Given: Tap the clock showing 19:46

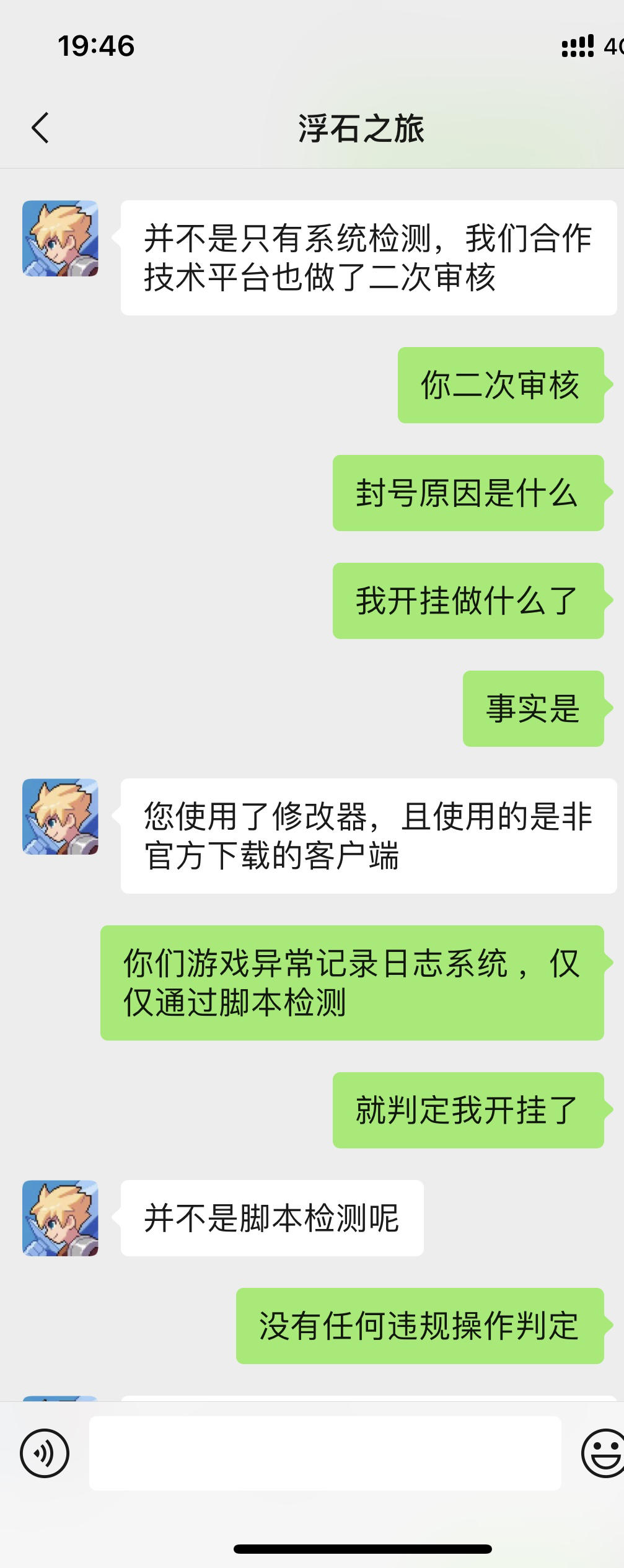Looking at the screenshot, I should (97, 45).
